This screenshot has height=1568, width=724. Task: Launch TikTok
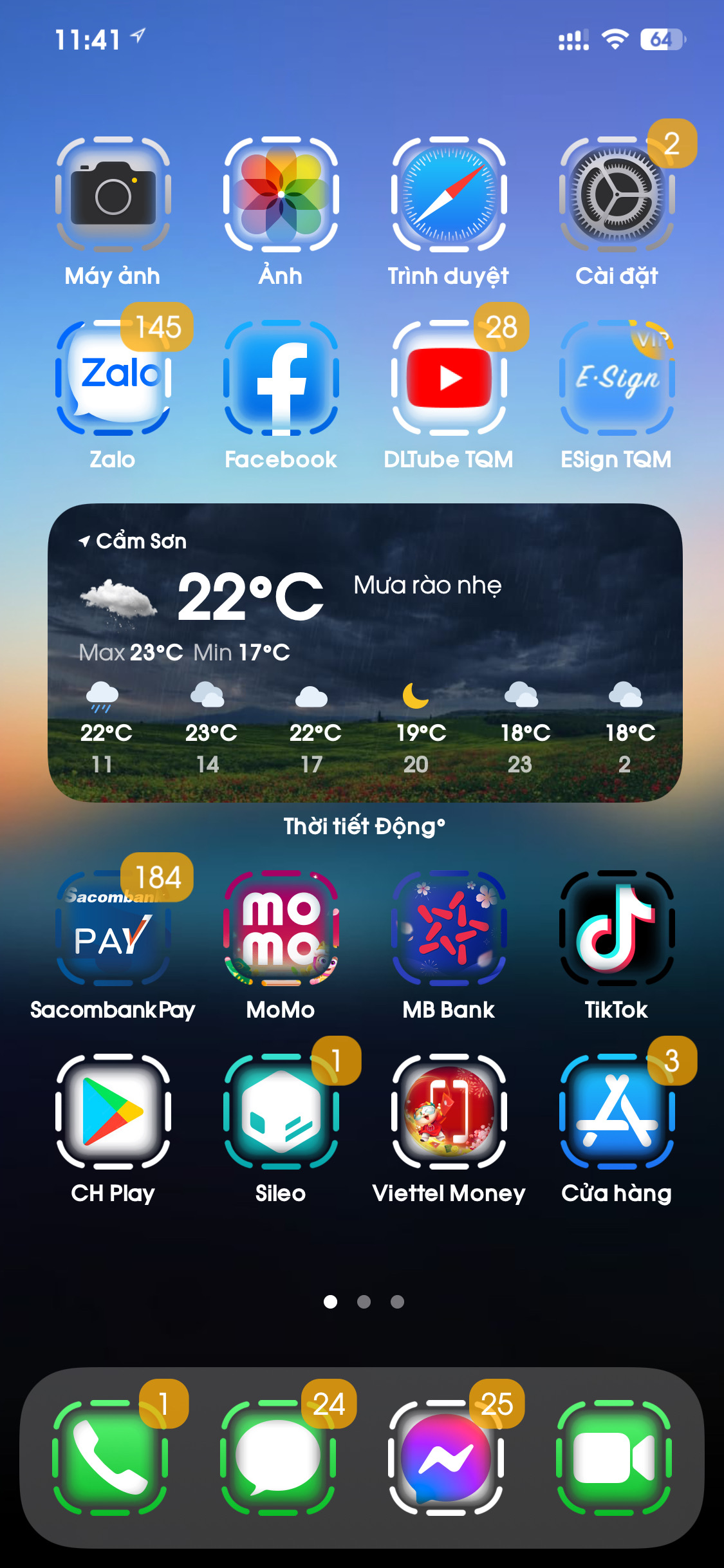(x=617, y=928)
